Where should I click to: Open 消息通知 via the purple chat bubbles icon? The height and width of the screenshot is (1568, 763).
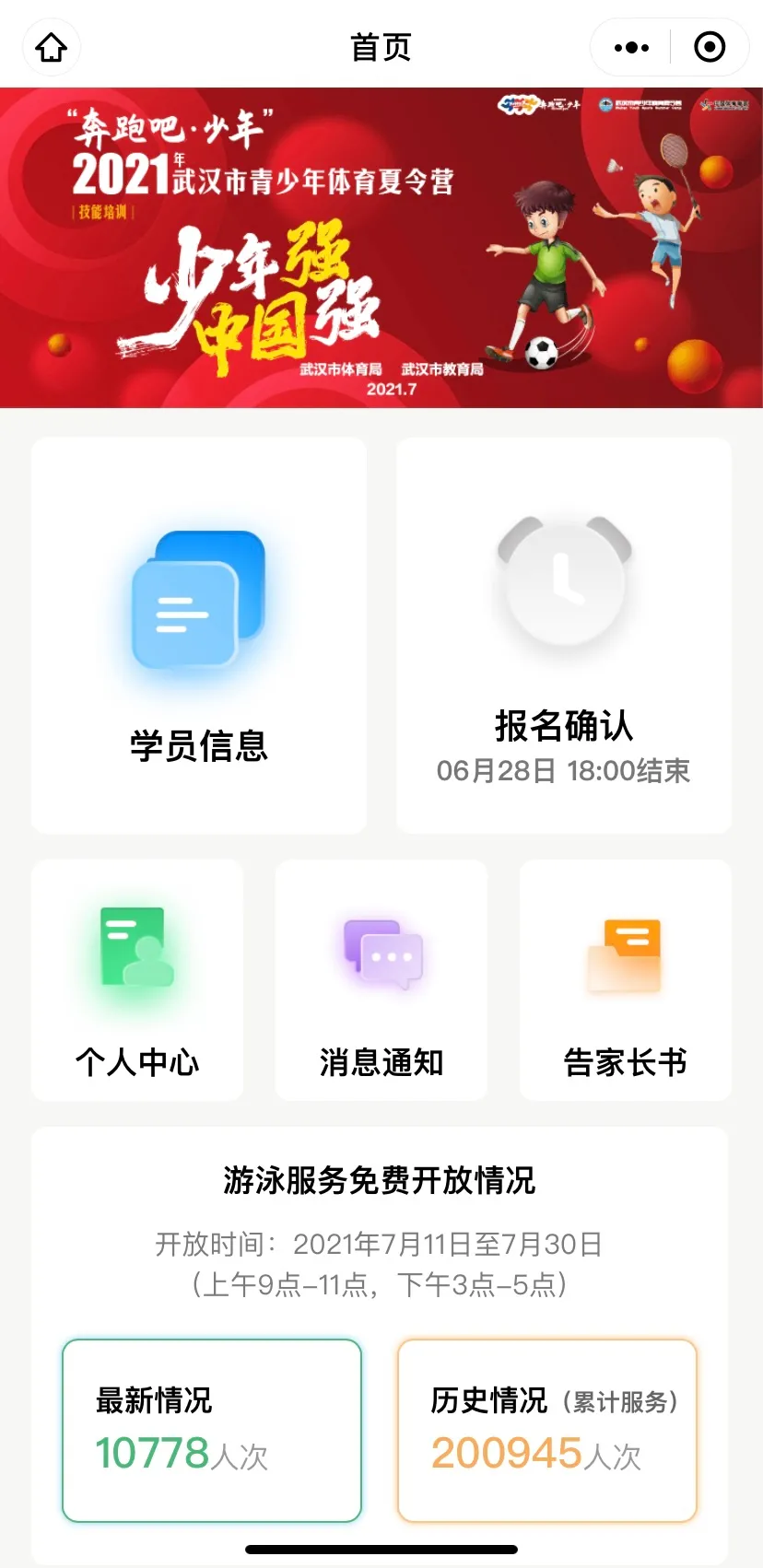pos(381,954)
